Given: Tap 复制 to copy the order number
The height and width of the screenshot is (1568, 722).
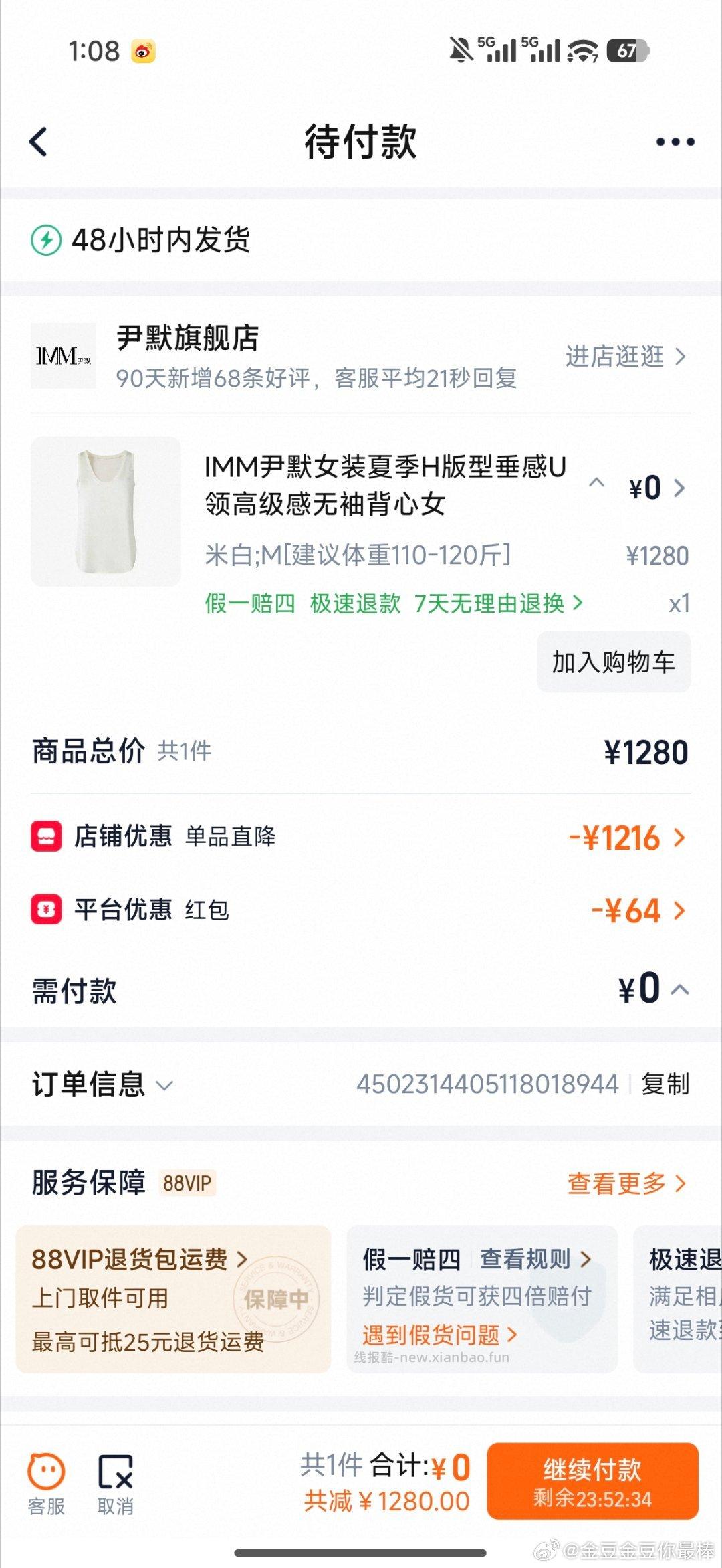Looking at the screenshot, I should pyautogui.click(x=667, y=1083).
